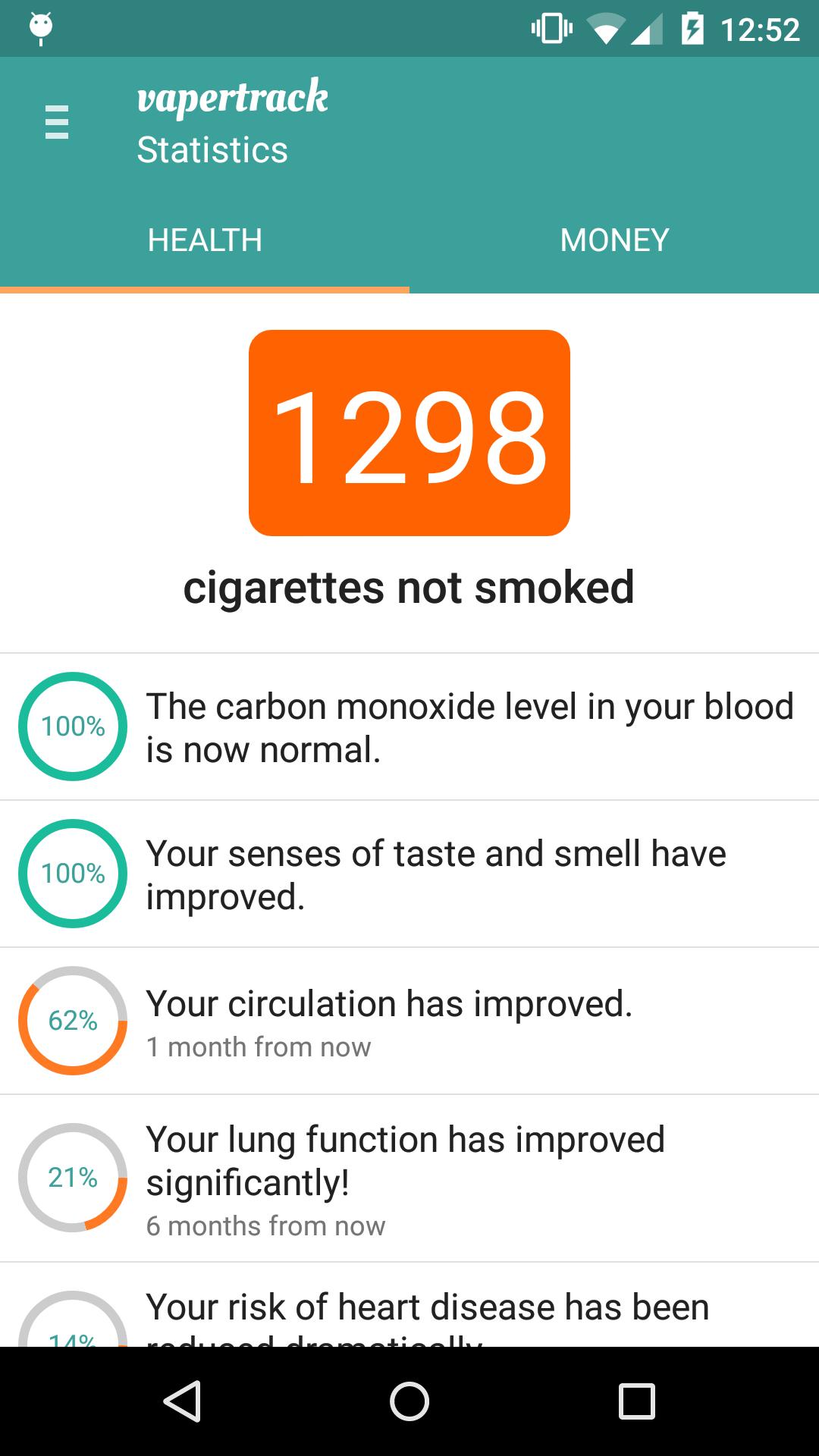The image size is (819, 1456).
Task: Select the Health tab
Action: pyautogui.click(x=205, y=240)
